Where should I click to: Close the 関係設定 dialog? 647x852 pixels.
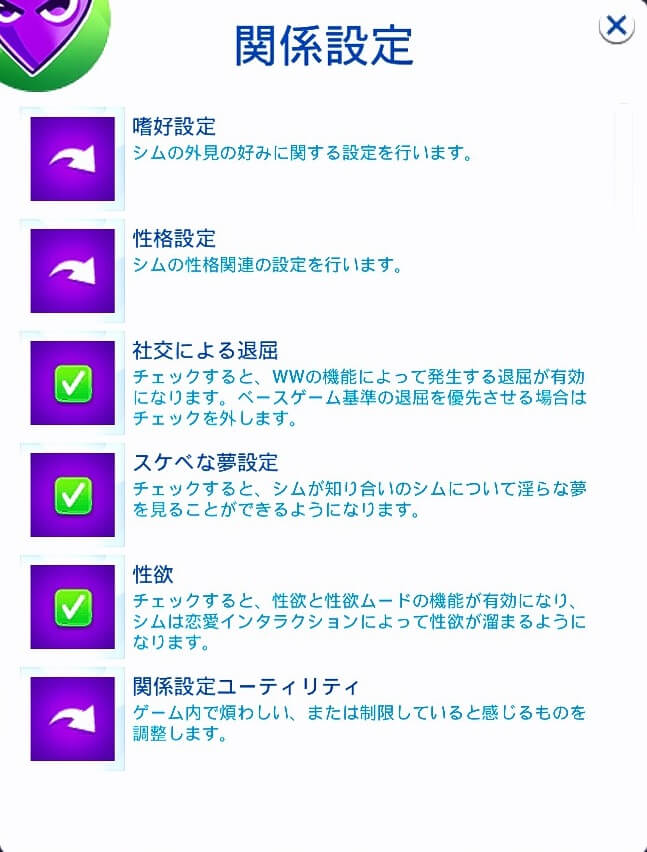click(616, 27)
